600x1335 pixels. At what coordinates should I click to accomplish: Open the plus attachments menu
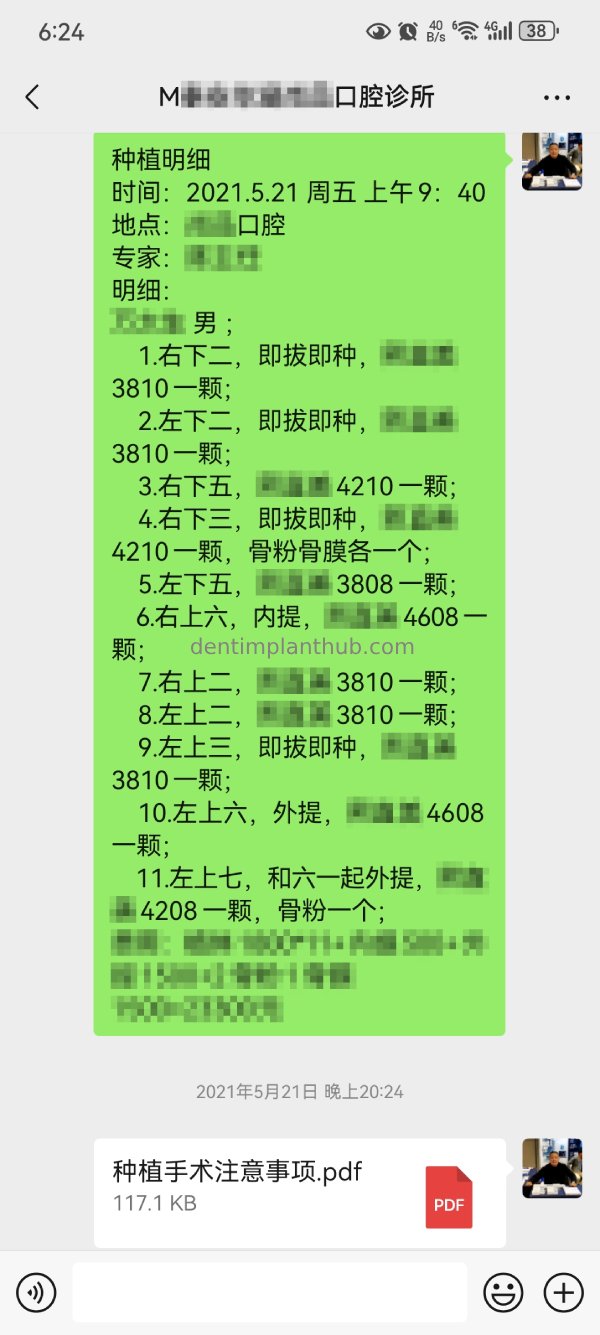point(563,1293)
